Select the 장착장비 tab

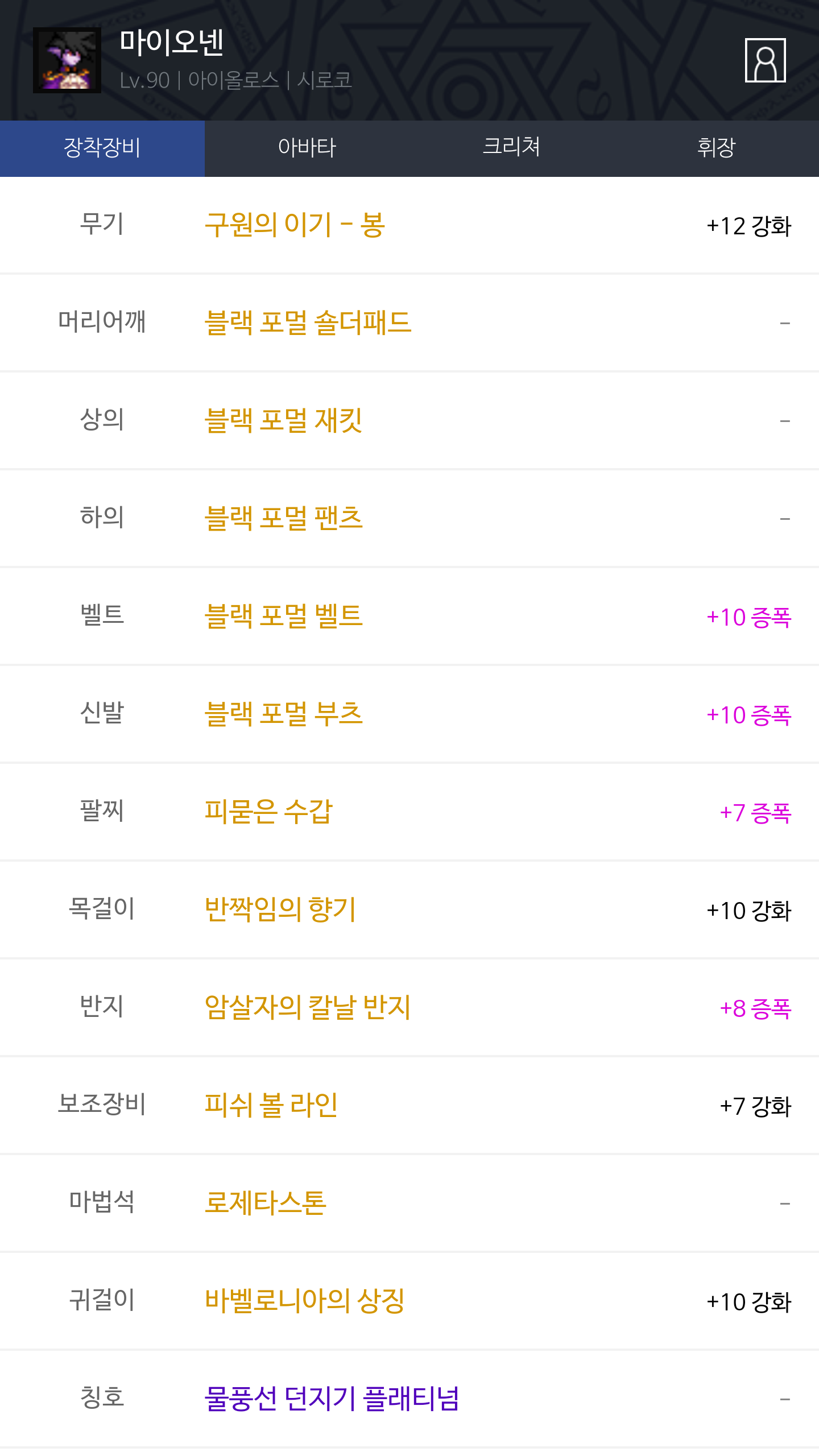[x=102, y=148]
